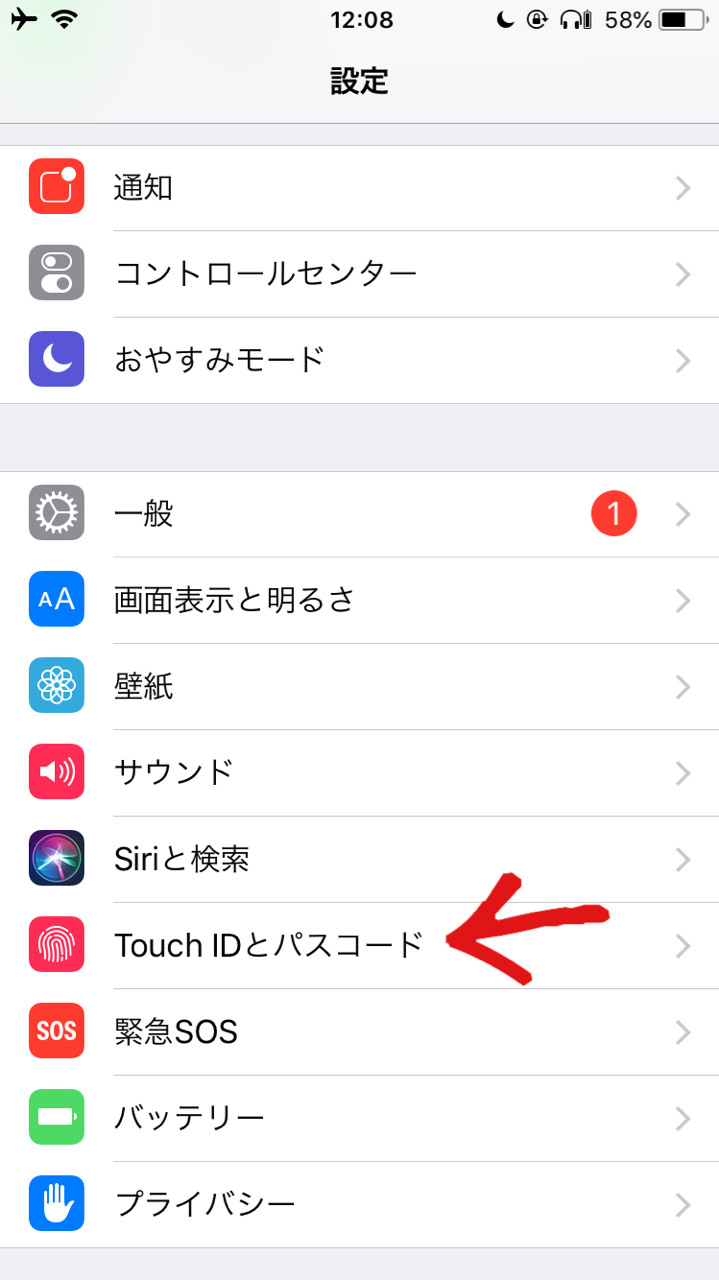Open 緊急SOS settings
This screenshot has height=1280, width=719.
(359, 1031)
